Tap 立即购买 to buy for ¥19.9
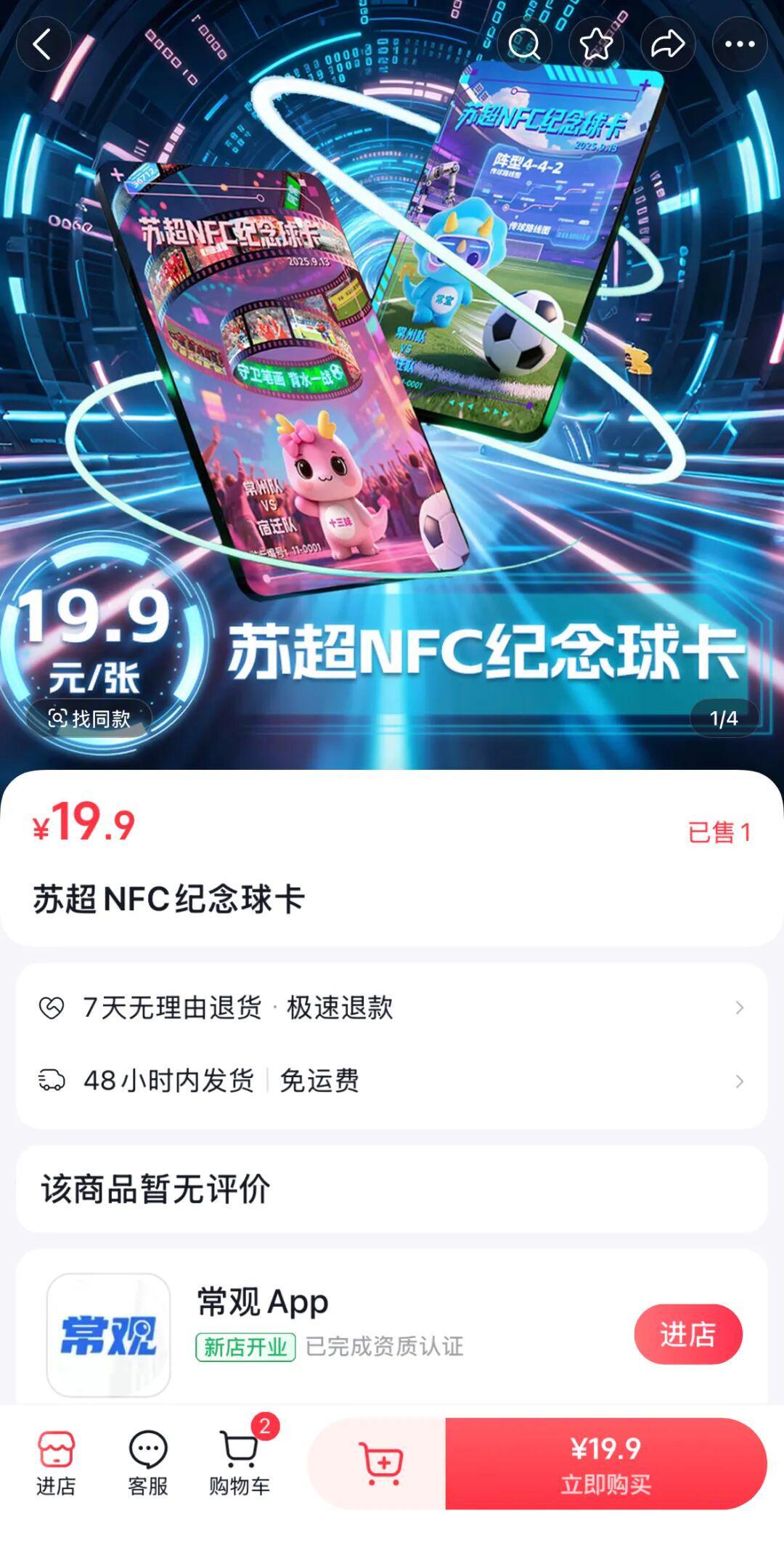Viewport: 784px width, 1545px height. point(605,1464)
